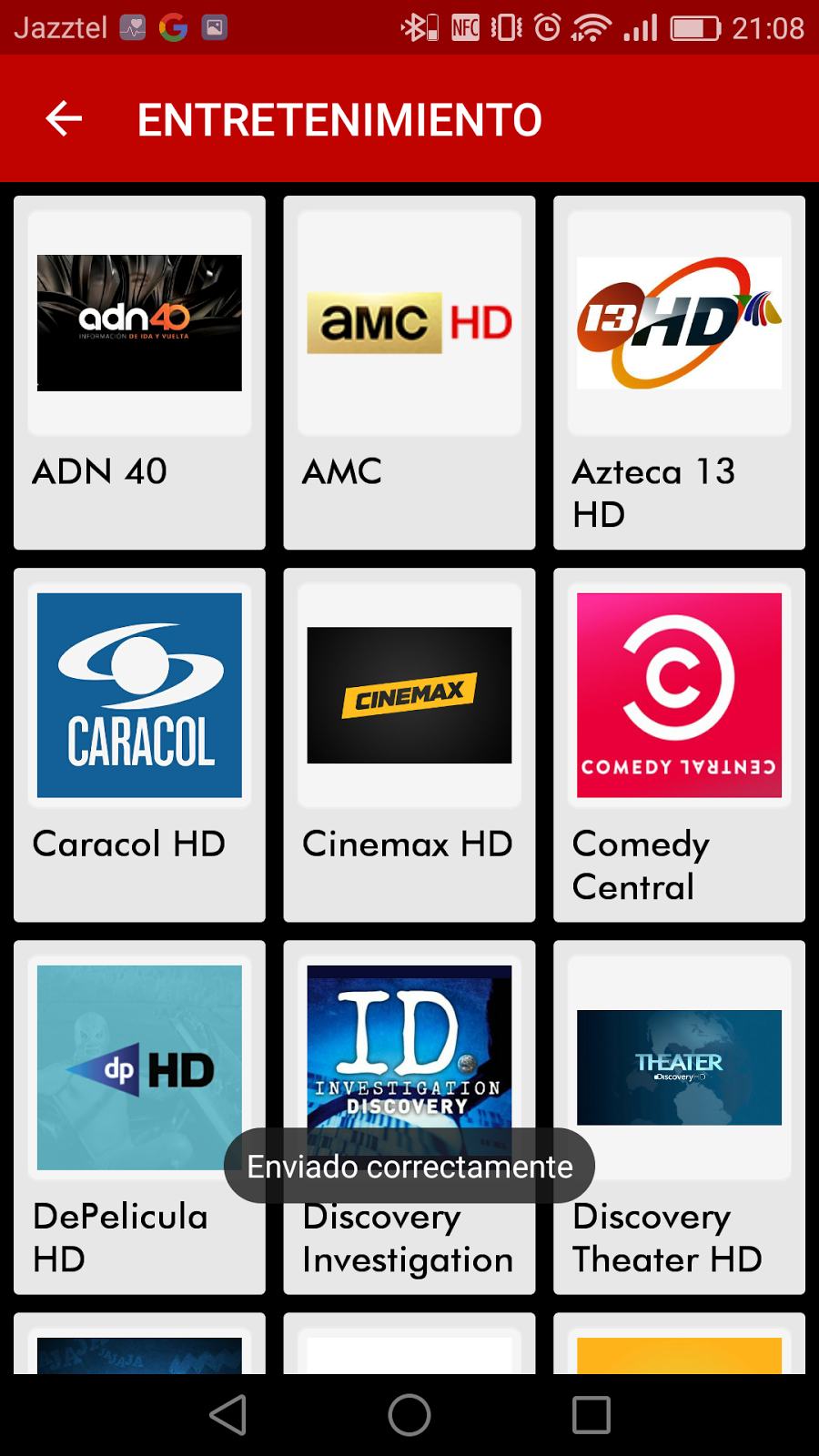
Task: Tap the Wi-Fi indicator in the status bar
Action: [591, 27]
